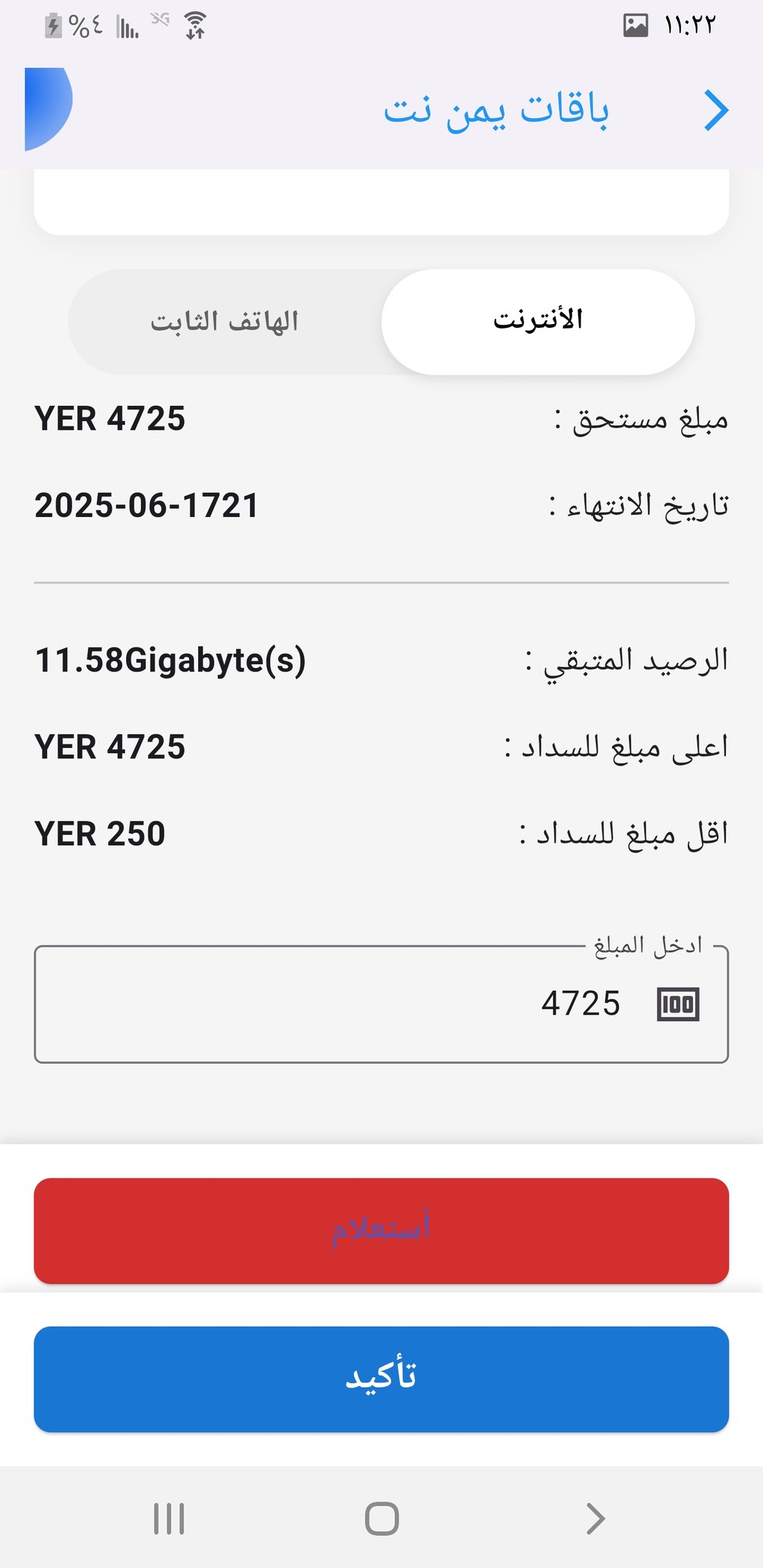Switch to the الهاتف الثابت tab
This screenshot has width=763, height=1568.
tap(225, 321)
